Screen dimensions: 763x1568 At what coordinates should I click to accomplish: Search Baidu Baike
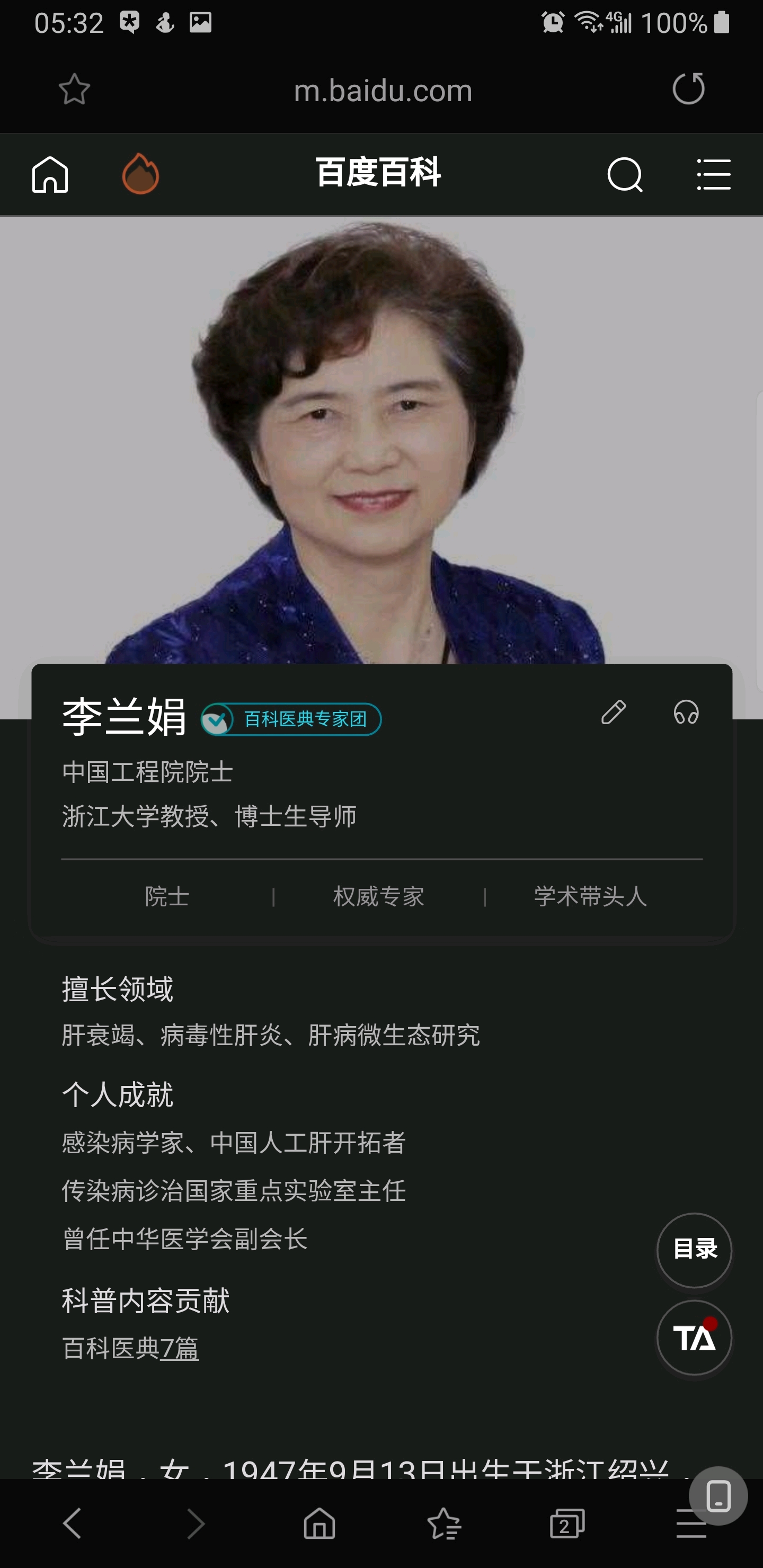tap(625, 175)
